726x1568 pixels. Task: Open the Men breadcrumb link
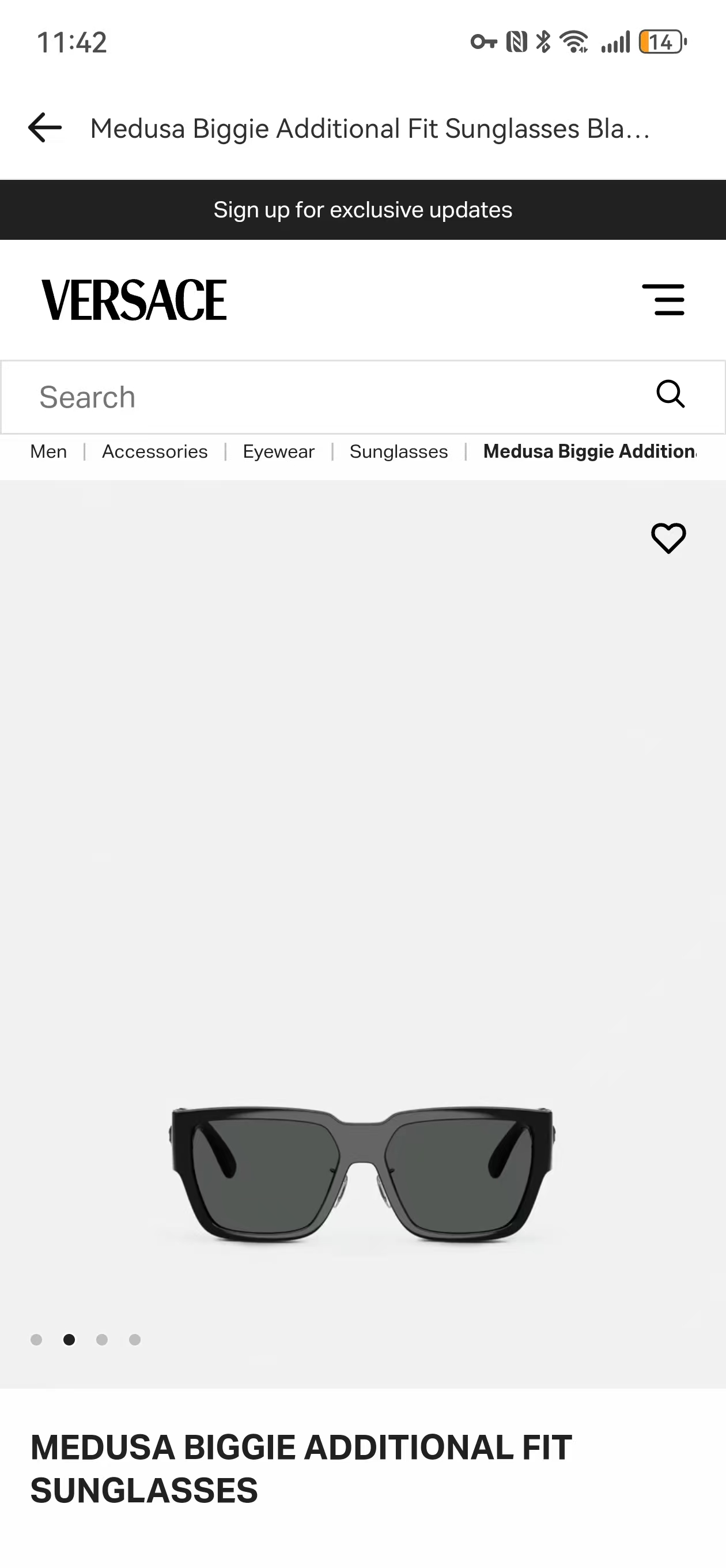(x=48, y=451)
